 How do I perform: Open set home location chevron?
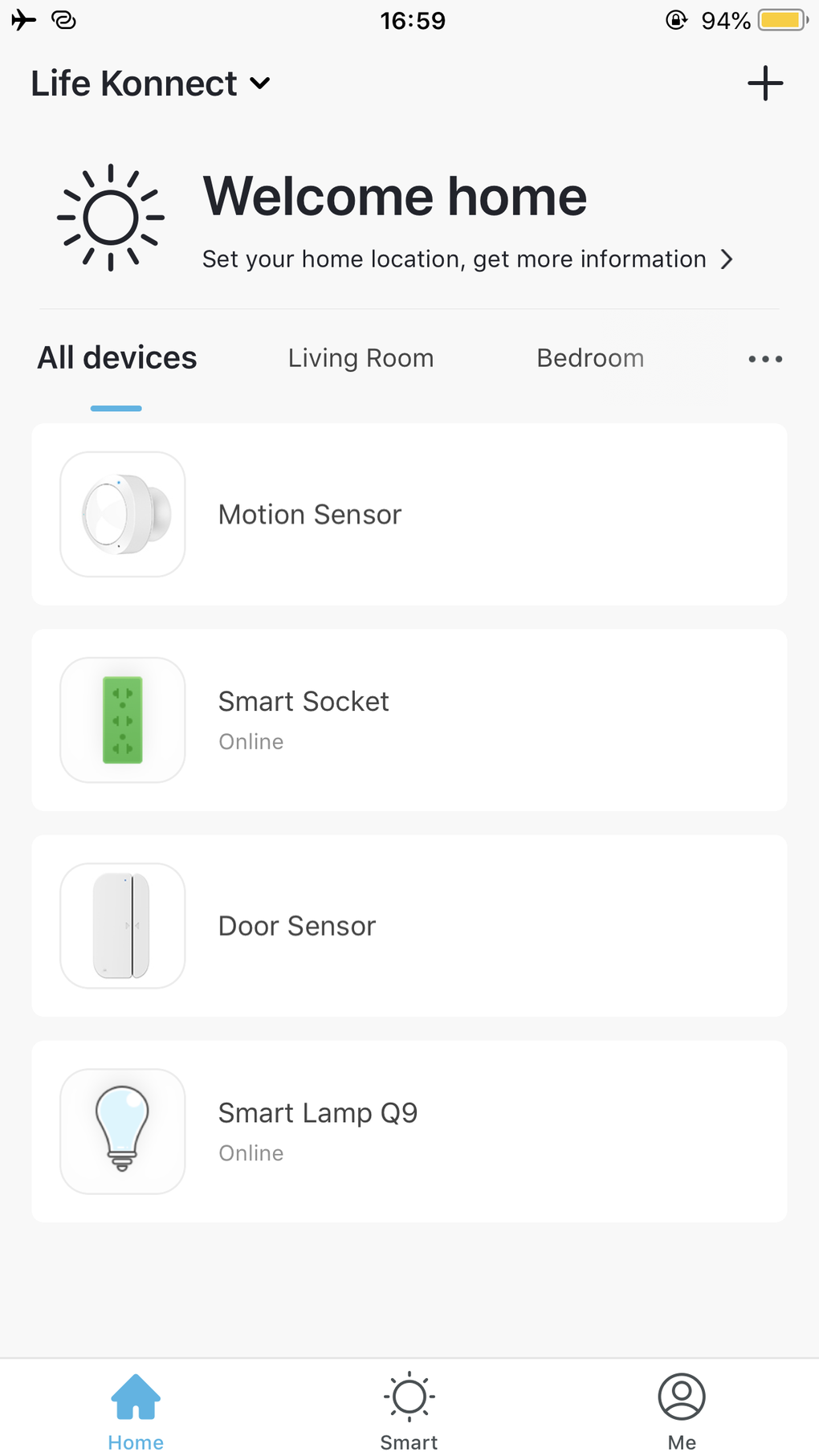pos(727,259)
